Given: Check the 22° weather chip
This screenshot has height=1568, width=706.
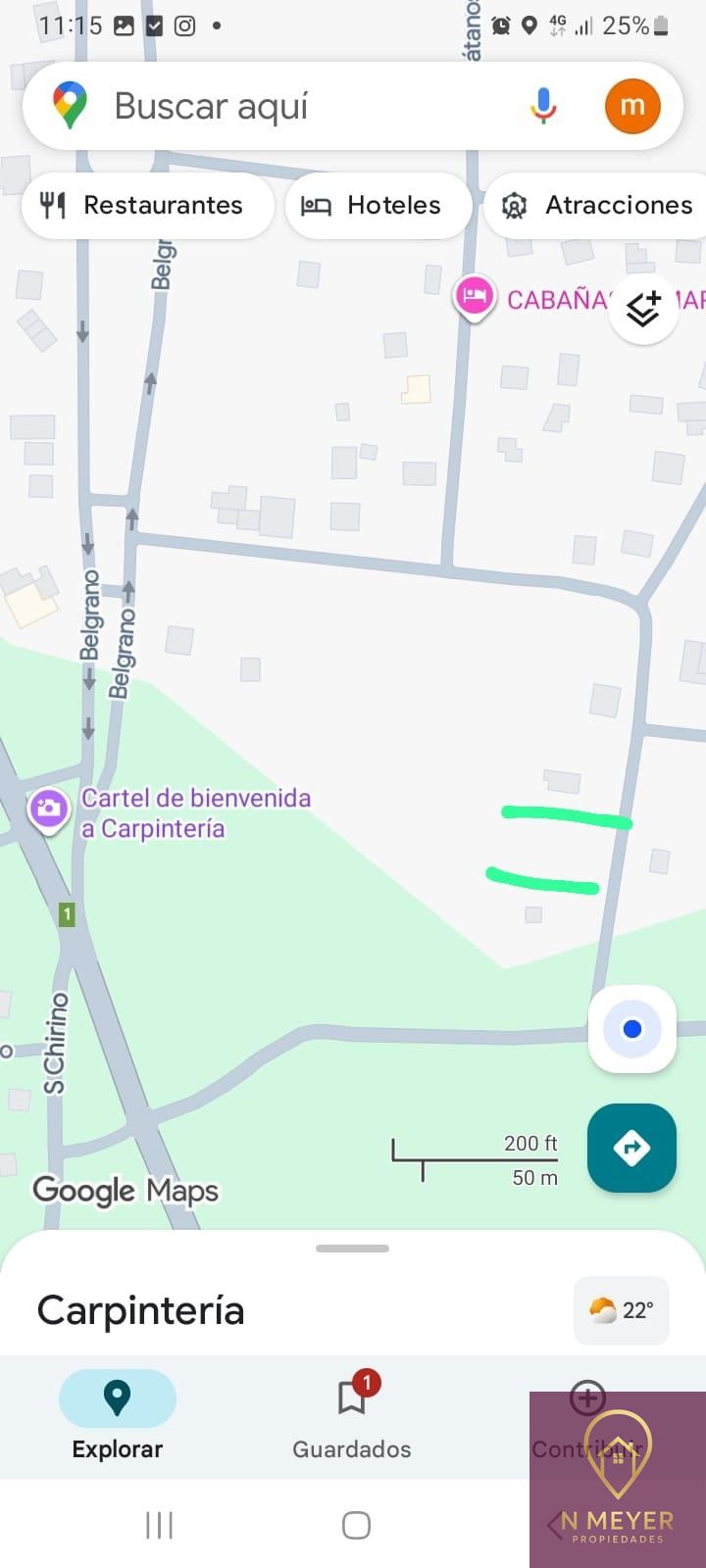Looking at the screenshot, I should point(621,1310).
